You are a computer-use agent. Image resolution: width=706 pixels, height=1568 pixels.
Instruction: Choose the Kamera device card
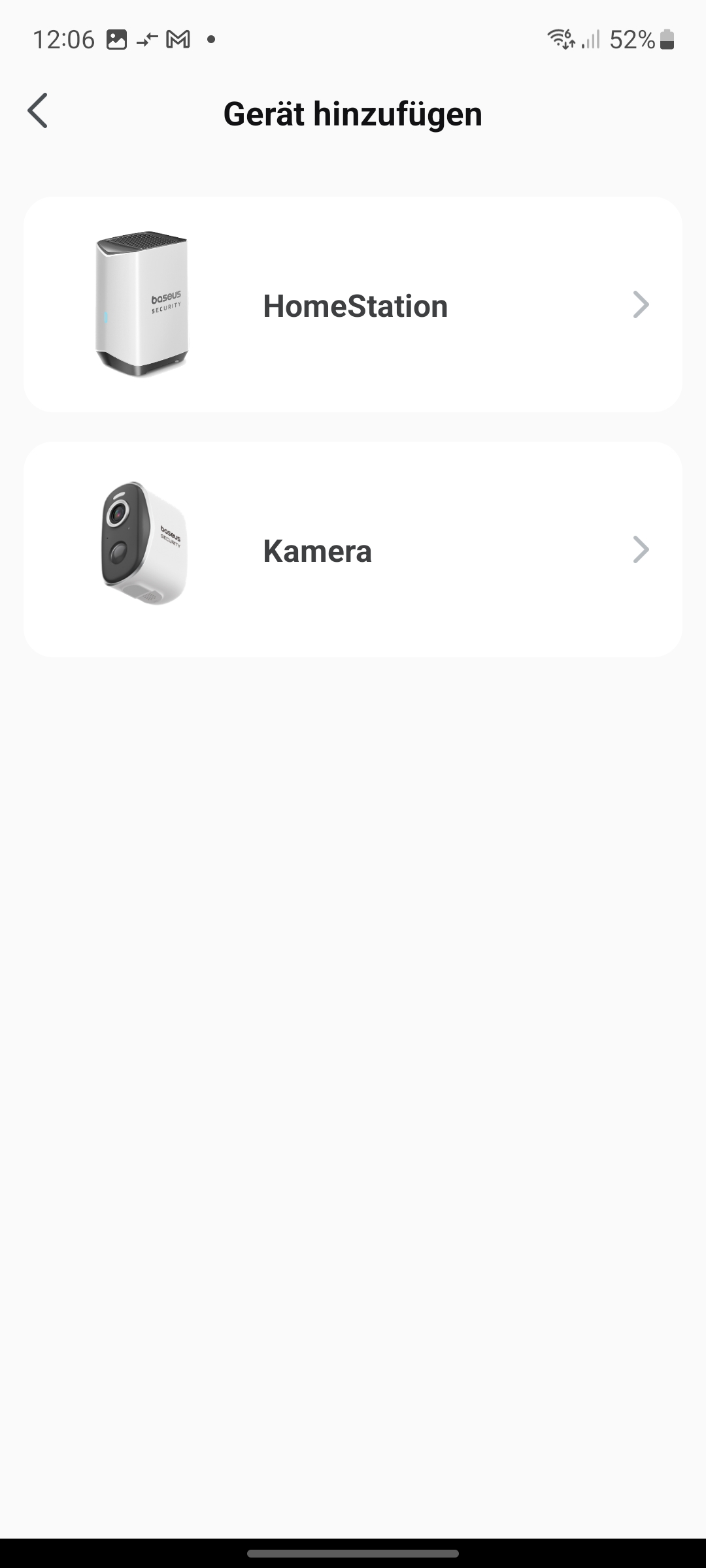[x=353, y=549]
